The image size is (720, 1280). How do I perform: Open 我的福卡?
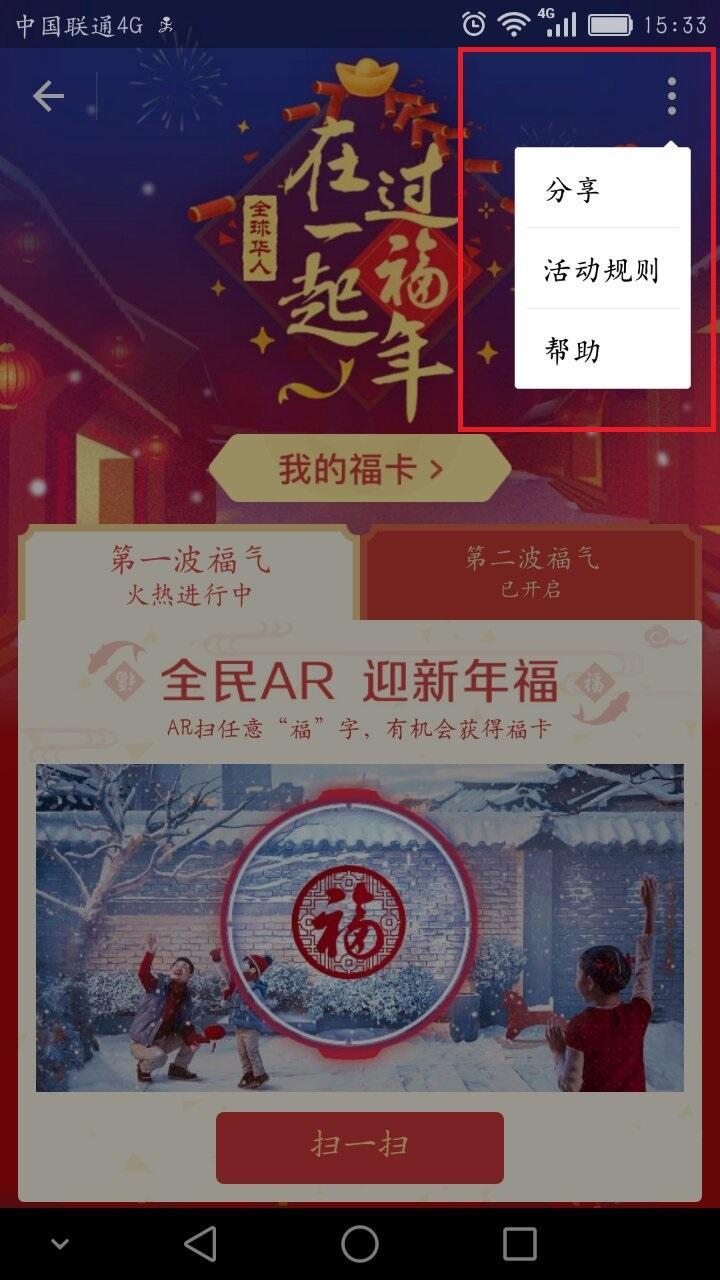(360, 468)
